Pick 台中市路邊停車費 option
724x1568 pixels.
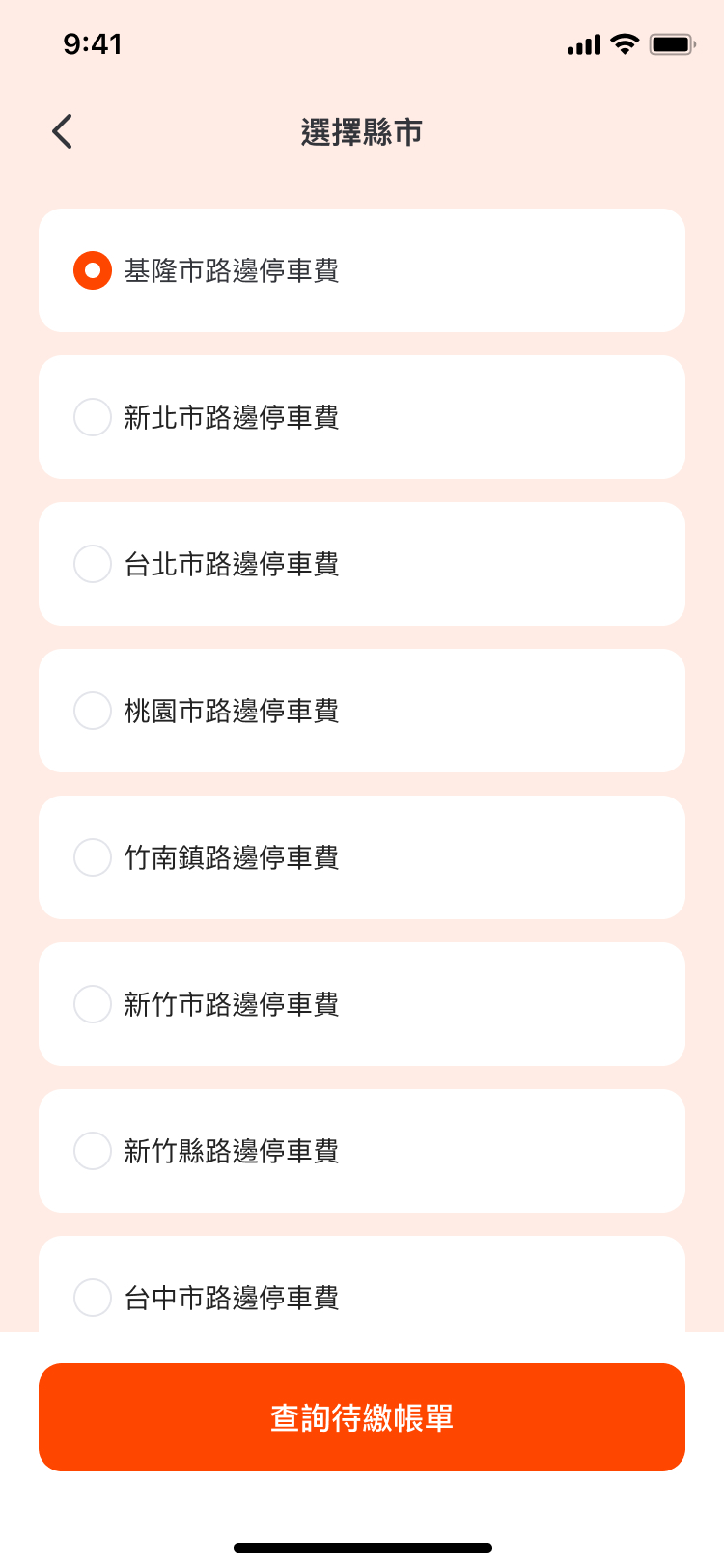[x=362, y=1284]
